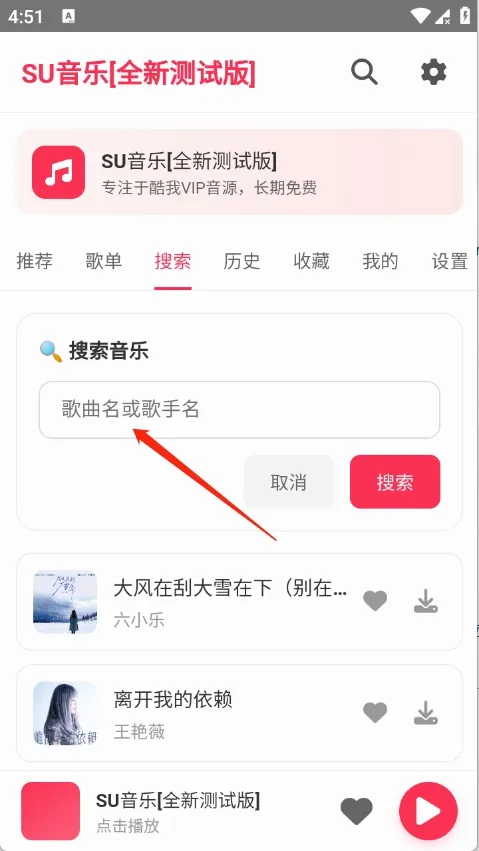Screen dimensions: 479x851
Task: Start playback with the bottom play button
Action: tap(429, 811)
